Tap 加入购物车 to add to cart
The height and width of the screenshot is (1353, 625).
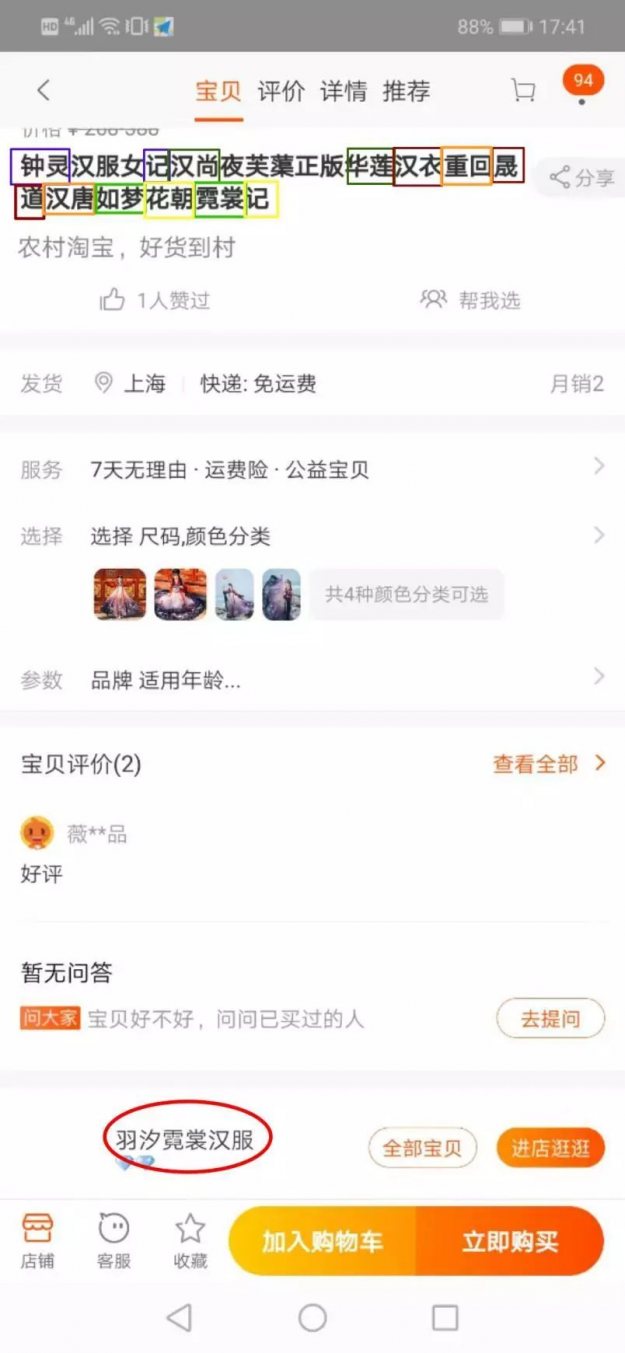(x=322, y=1241)
